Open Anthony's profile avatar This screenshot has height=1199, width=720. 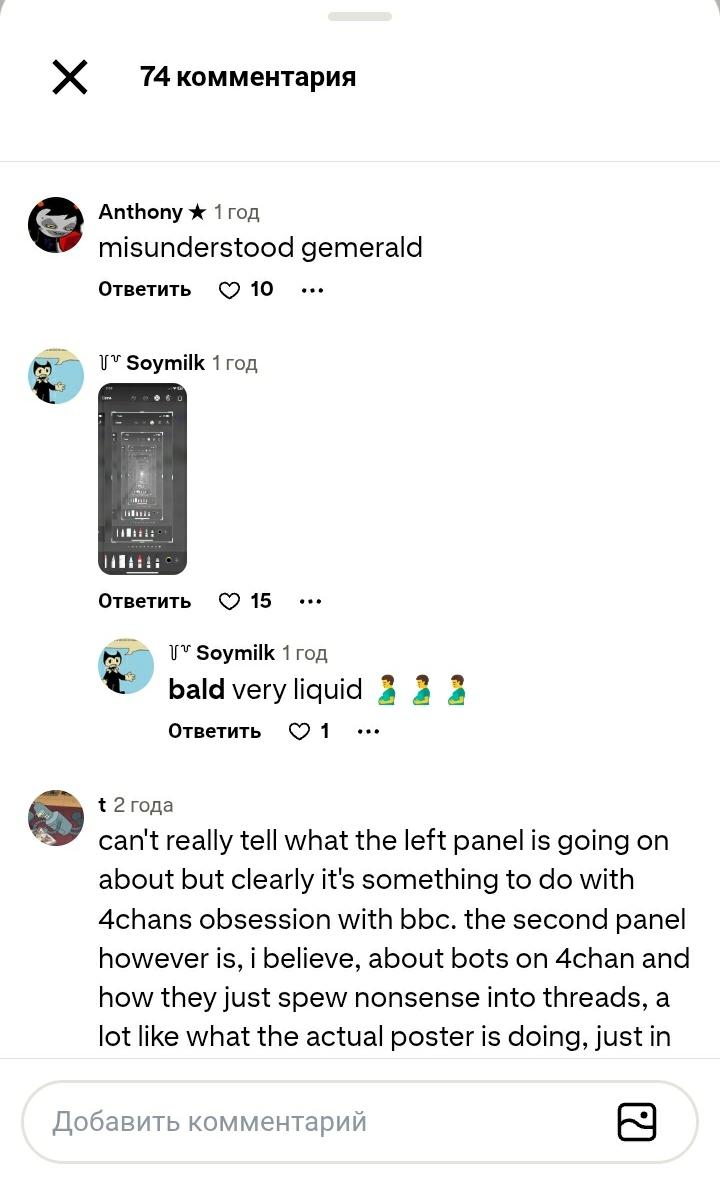click(x=56, y=225)
